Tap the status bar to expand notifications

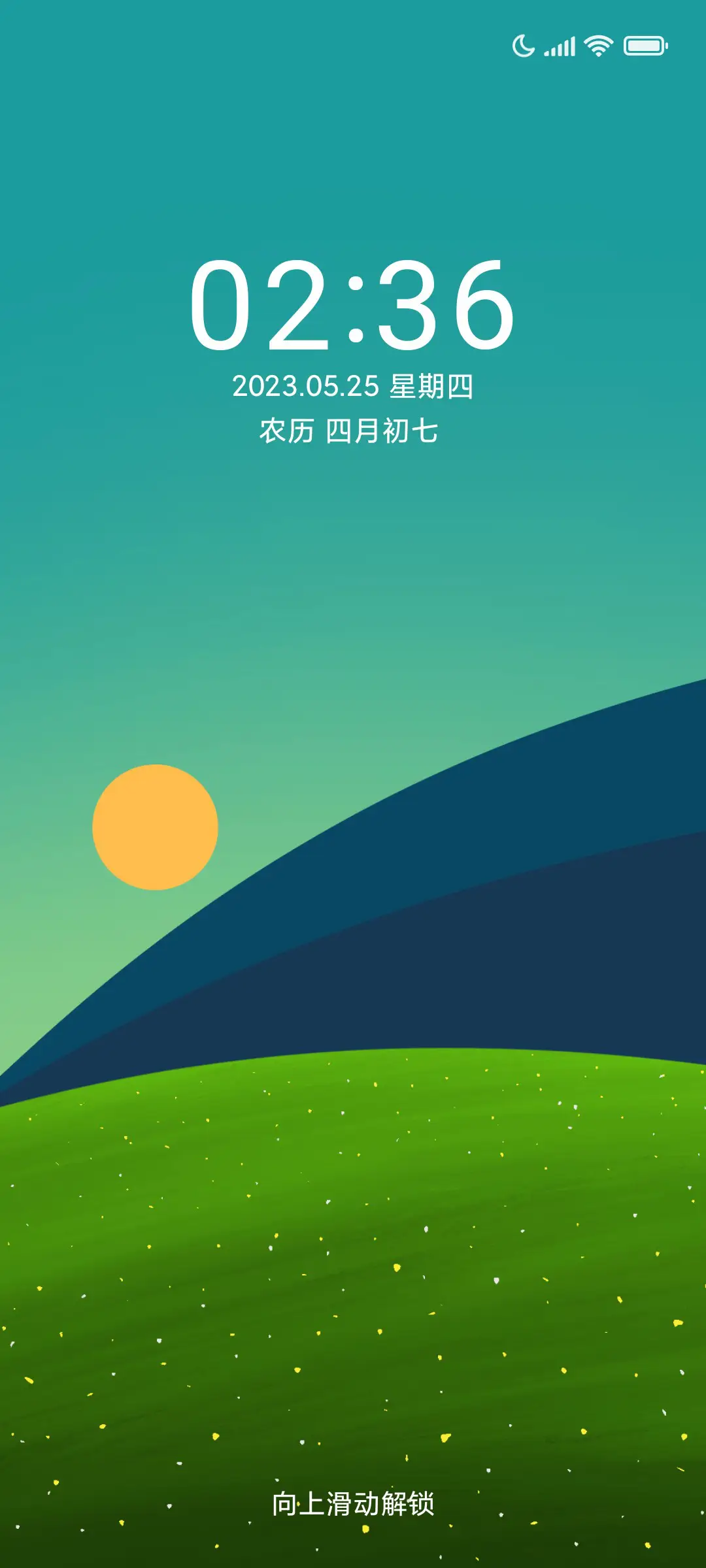353,44
